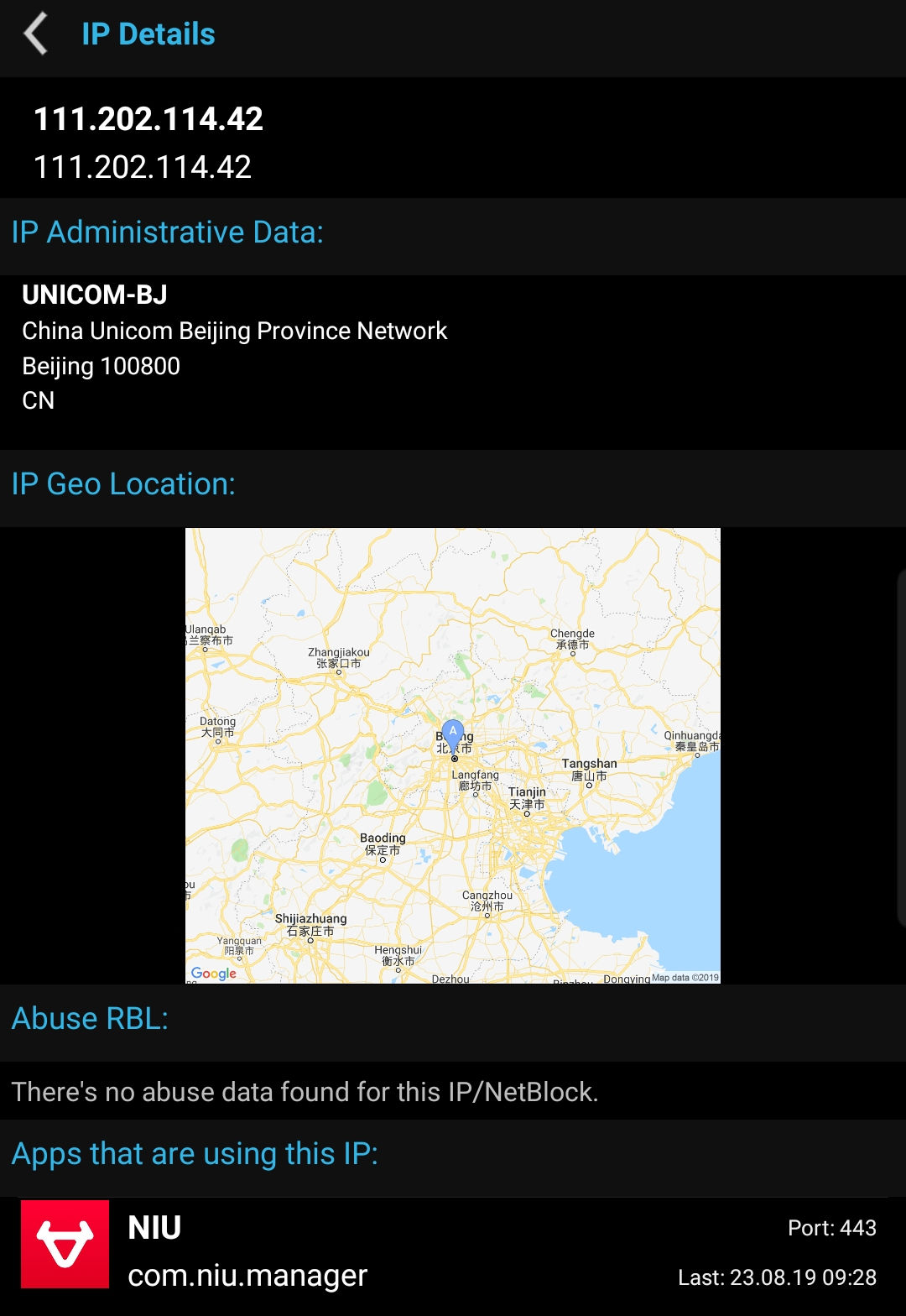Go back from IP Details

[x=36, y=35]
